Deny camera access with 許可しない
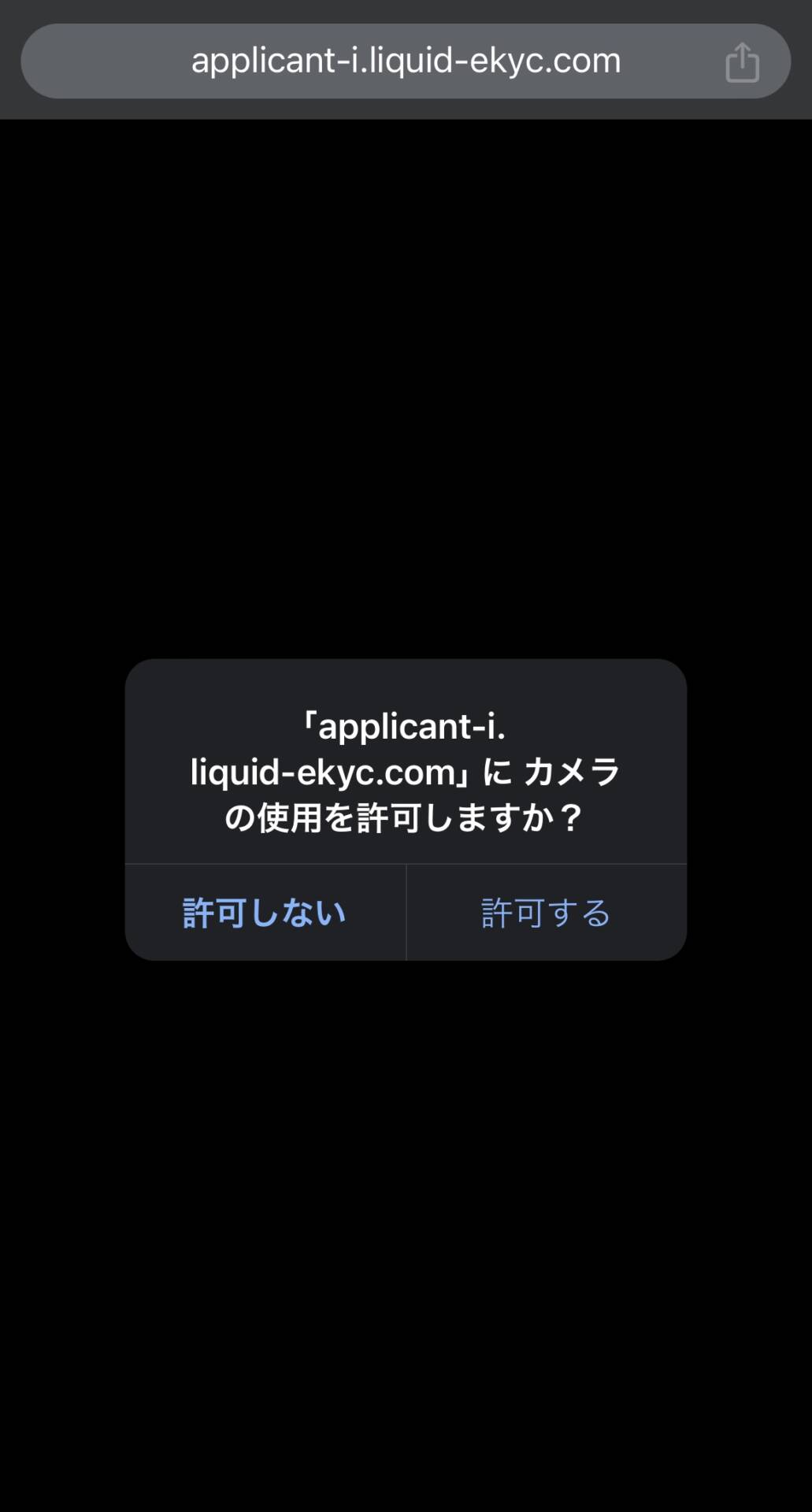Viewport: 812px width, 1512px height. click(x=265, y=913)
